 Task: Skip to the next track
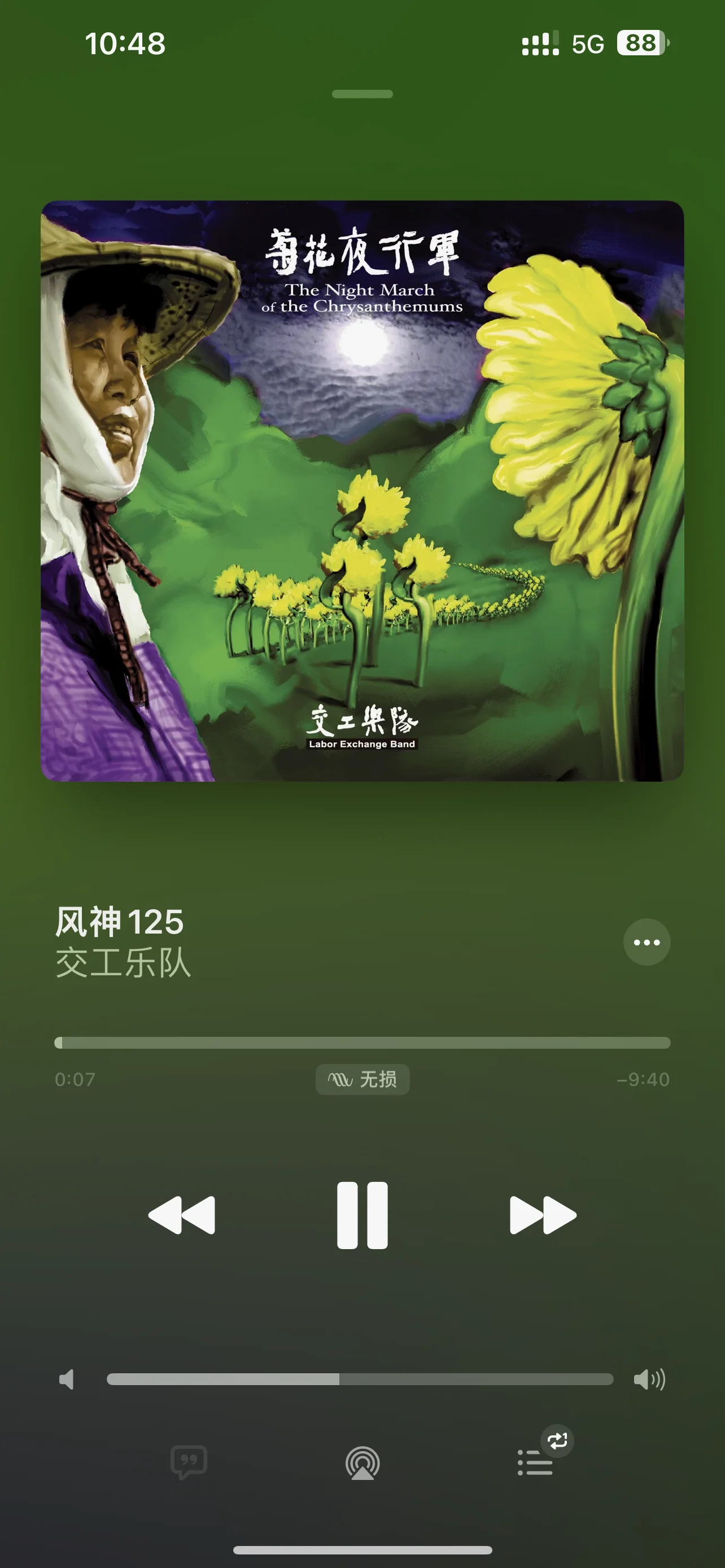click(543, 1215)
